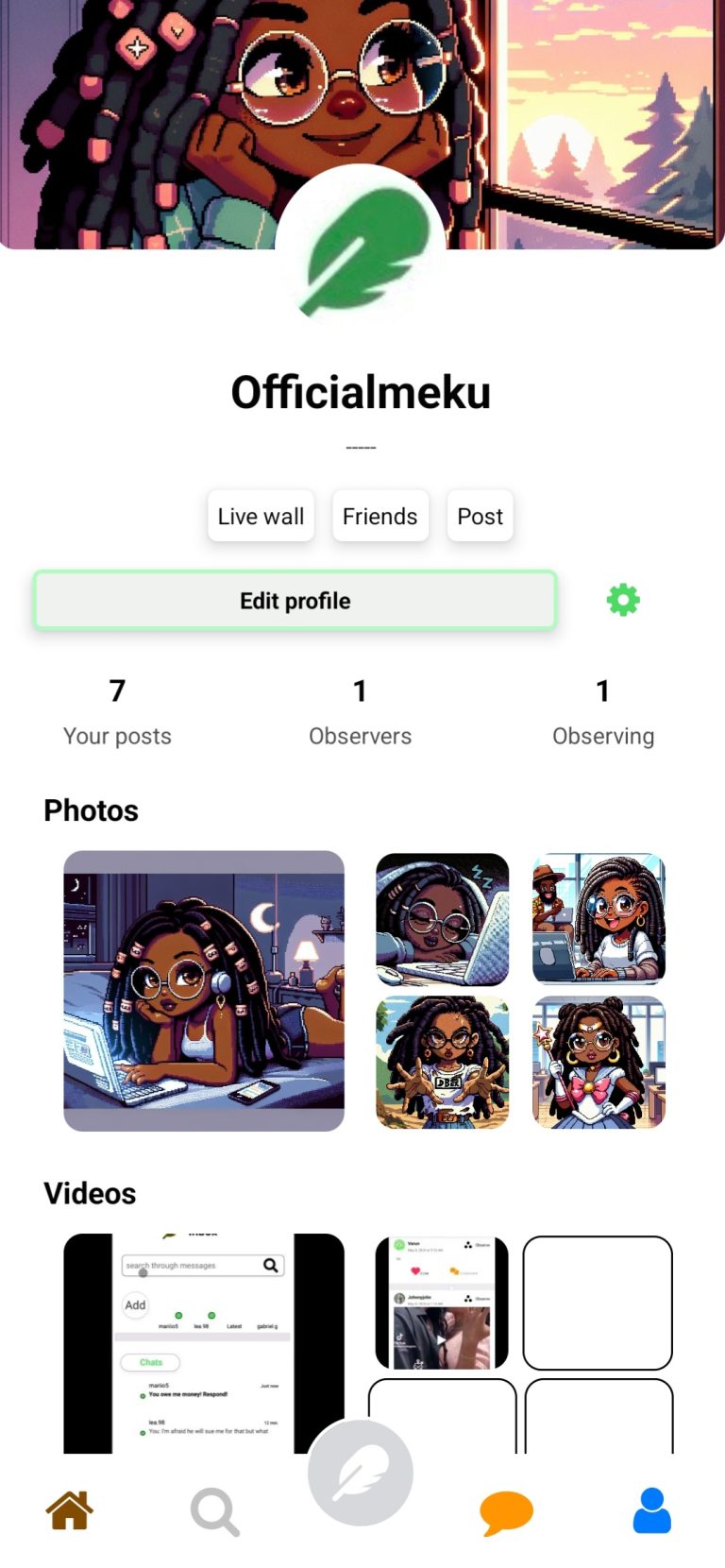
Task: View the Observers list
Action: [360, 711]
